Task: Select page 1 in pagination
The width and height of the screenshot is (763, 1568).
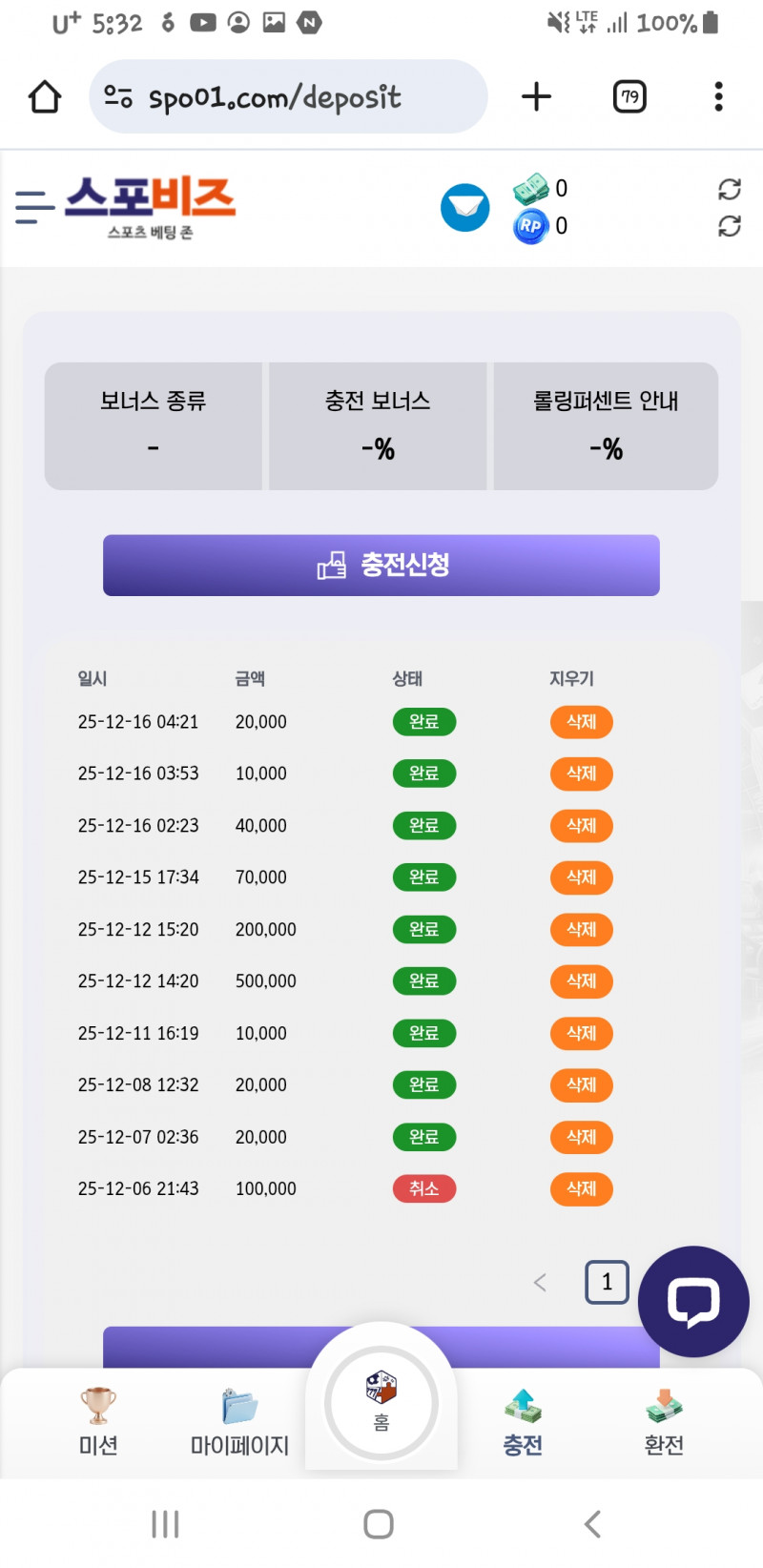Action: pos(607,1283)
